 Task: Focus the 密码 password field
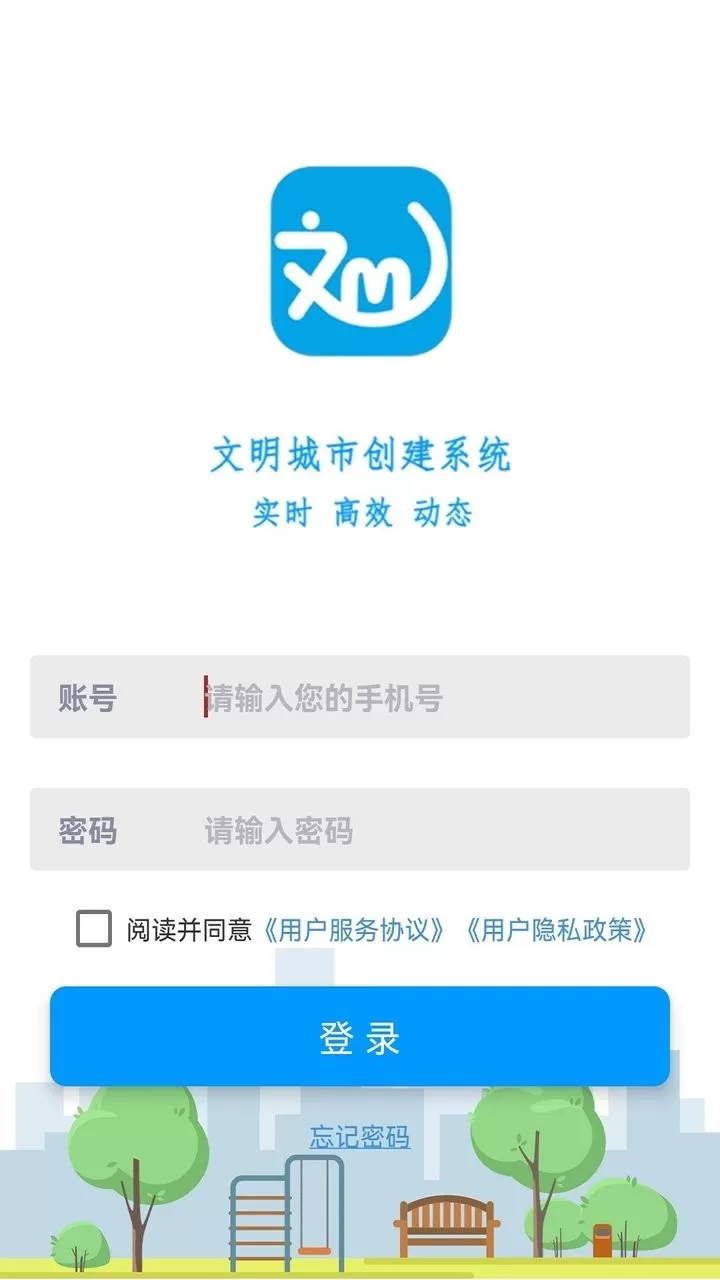[x=360, y=829]
